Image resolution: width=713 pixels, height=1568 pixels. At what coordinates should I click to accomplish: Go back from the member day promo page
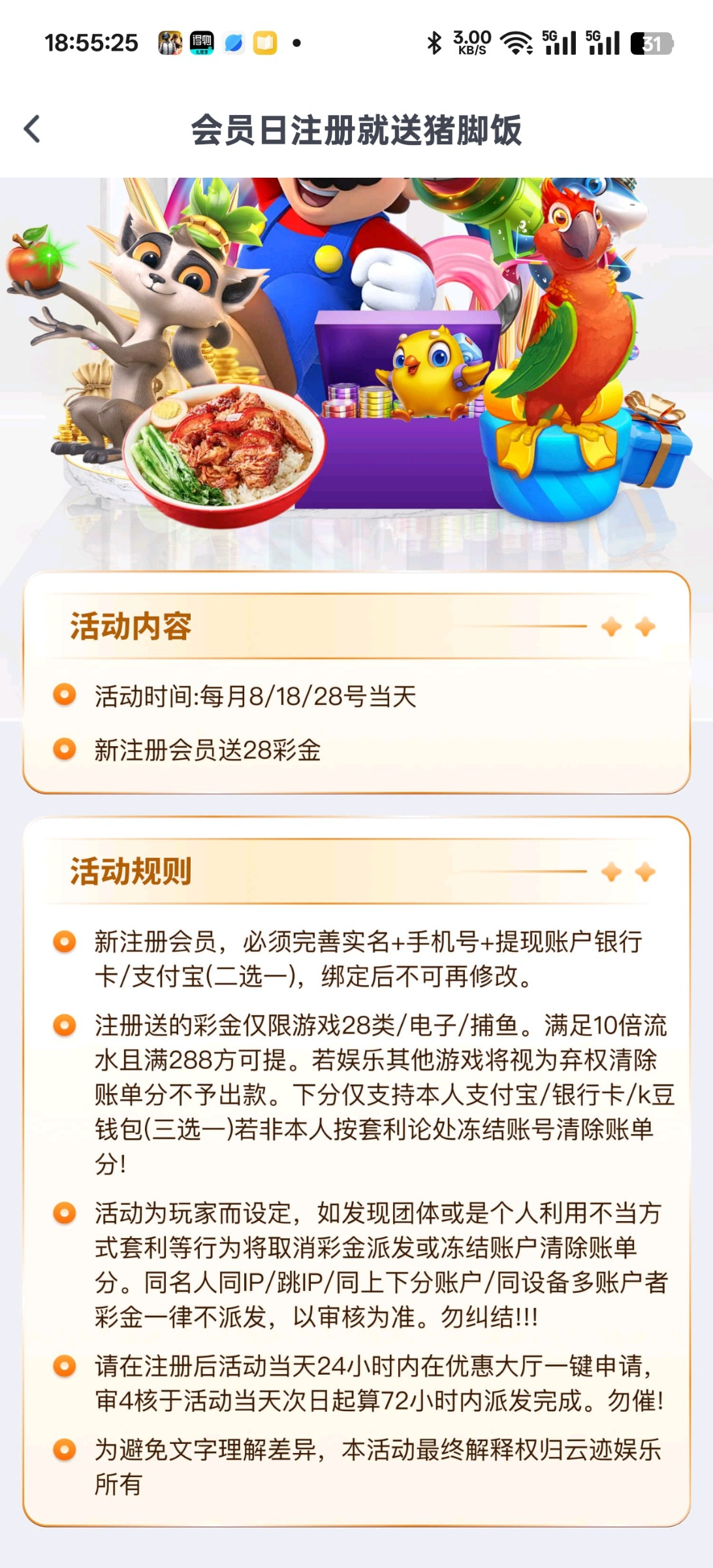(32, 129)
